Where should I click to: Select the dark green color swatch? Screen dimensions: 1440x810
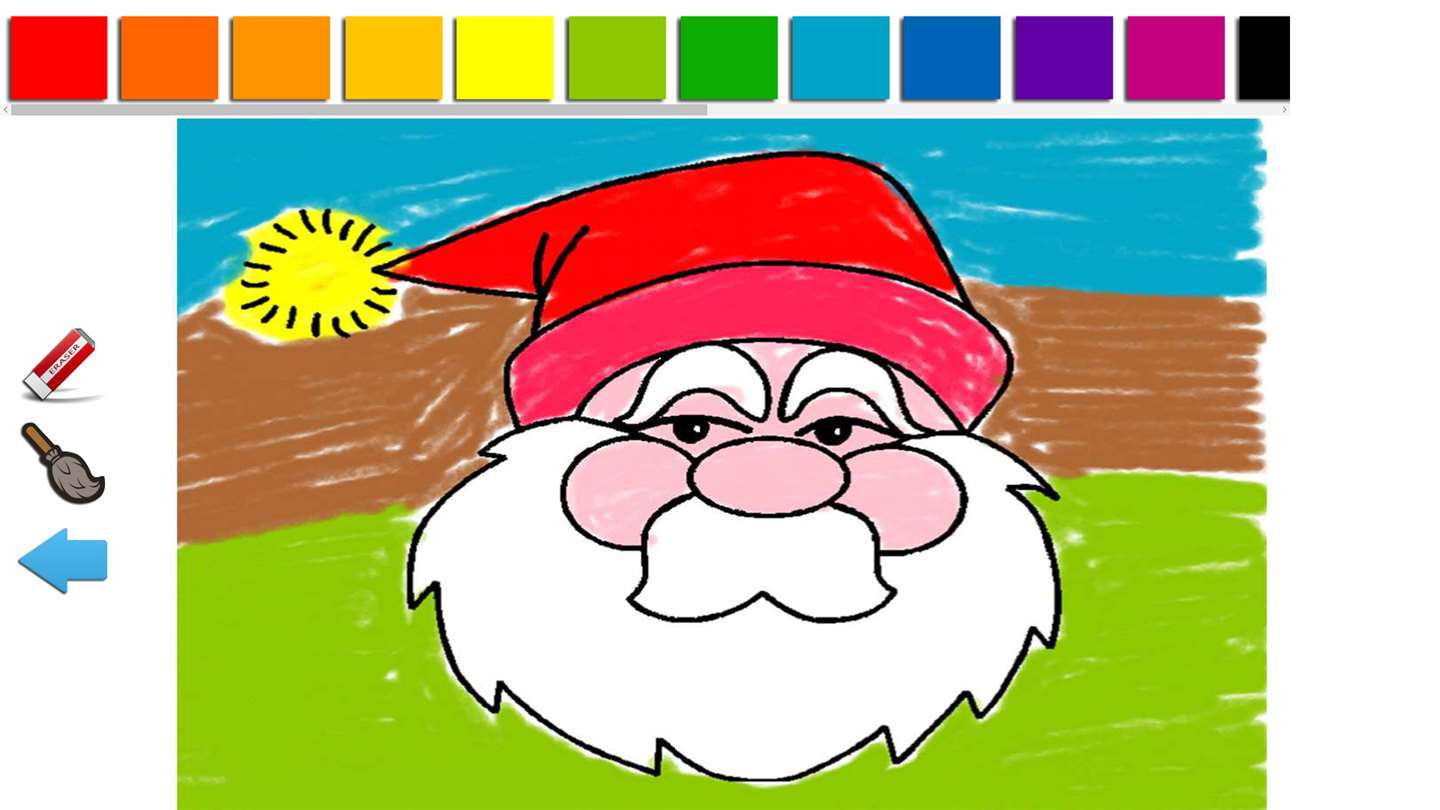pos(728,57)
